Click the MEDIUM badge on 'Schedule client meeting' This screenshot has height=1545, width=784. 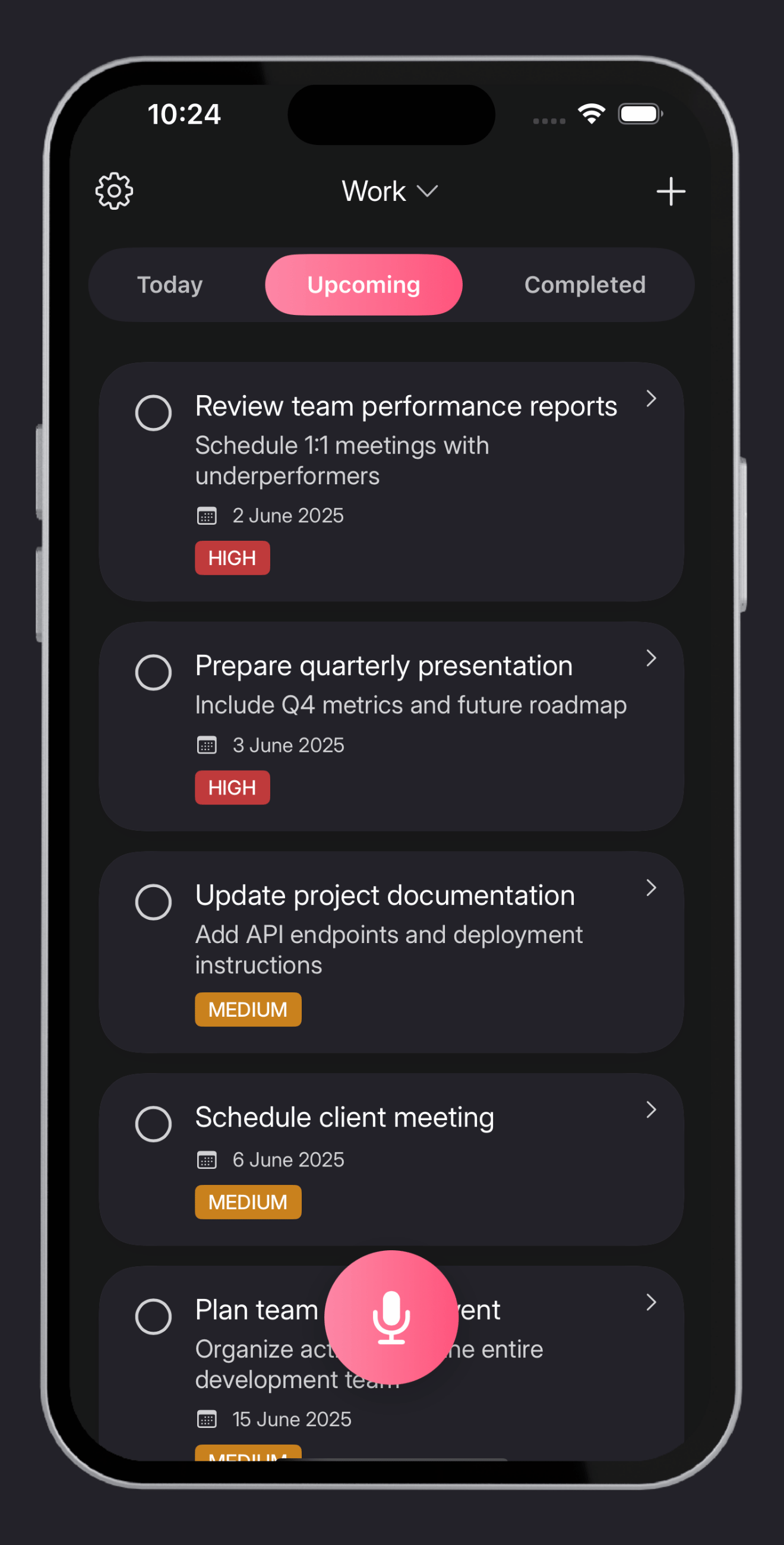248,1202
